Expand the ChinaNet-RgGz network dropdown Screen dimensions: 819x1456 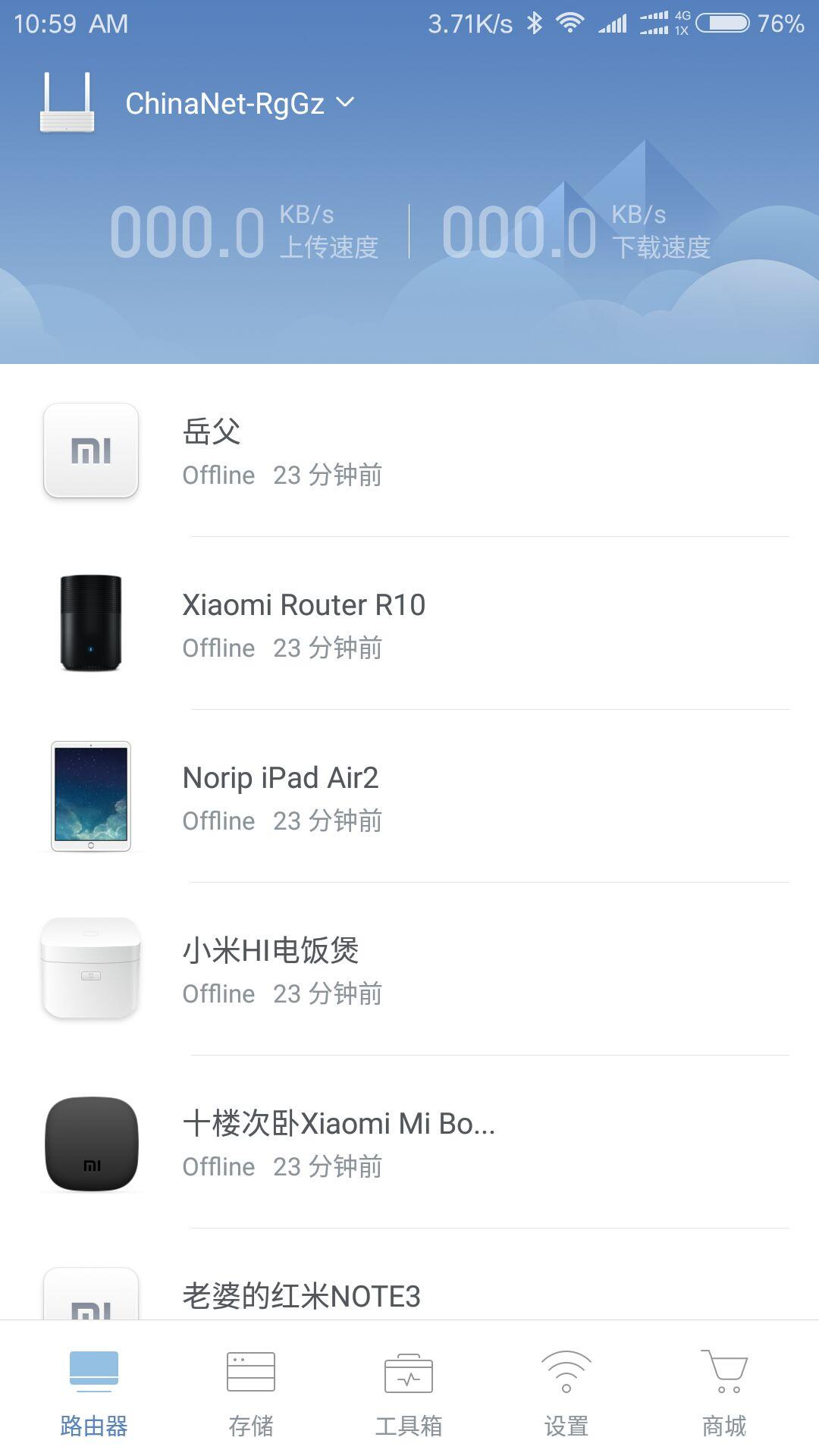(x=345, y=103)
